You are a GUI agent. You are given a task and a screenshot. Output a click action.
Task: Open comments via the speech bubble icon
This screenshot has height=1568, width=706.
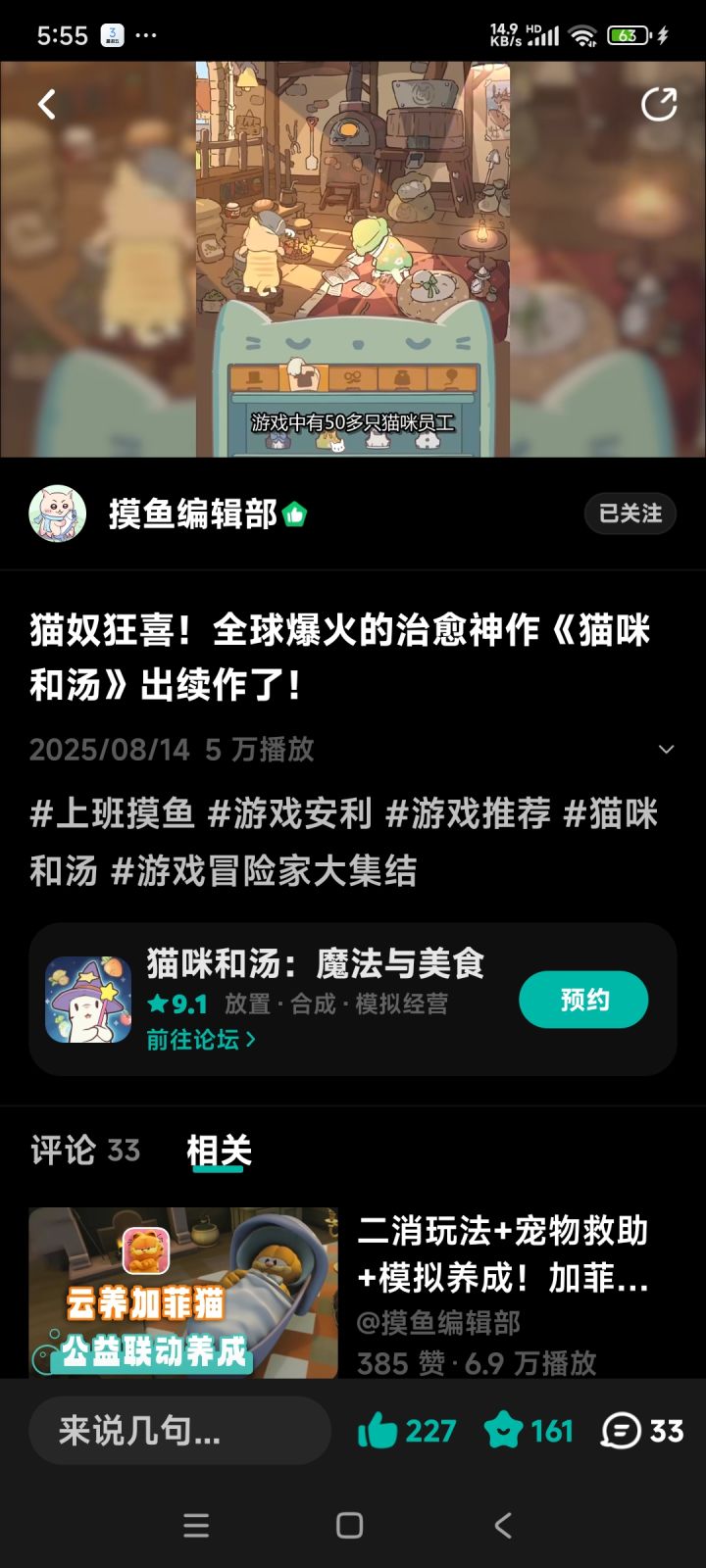coord(618,1430)
